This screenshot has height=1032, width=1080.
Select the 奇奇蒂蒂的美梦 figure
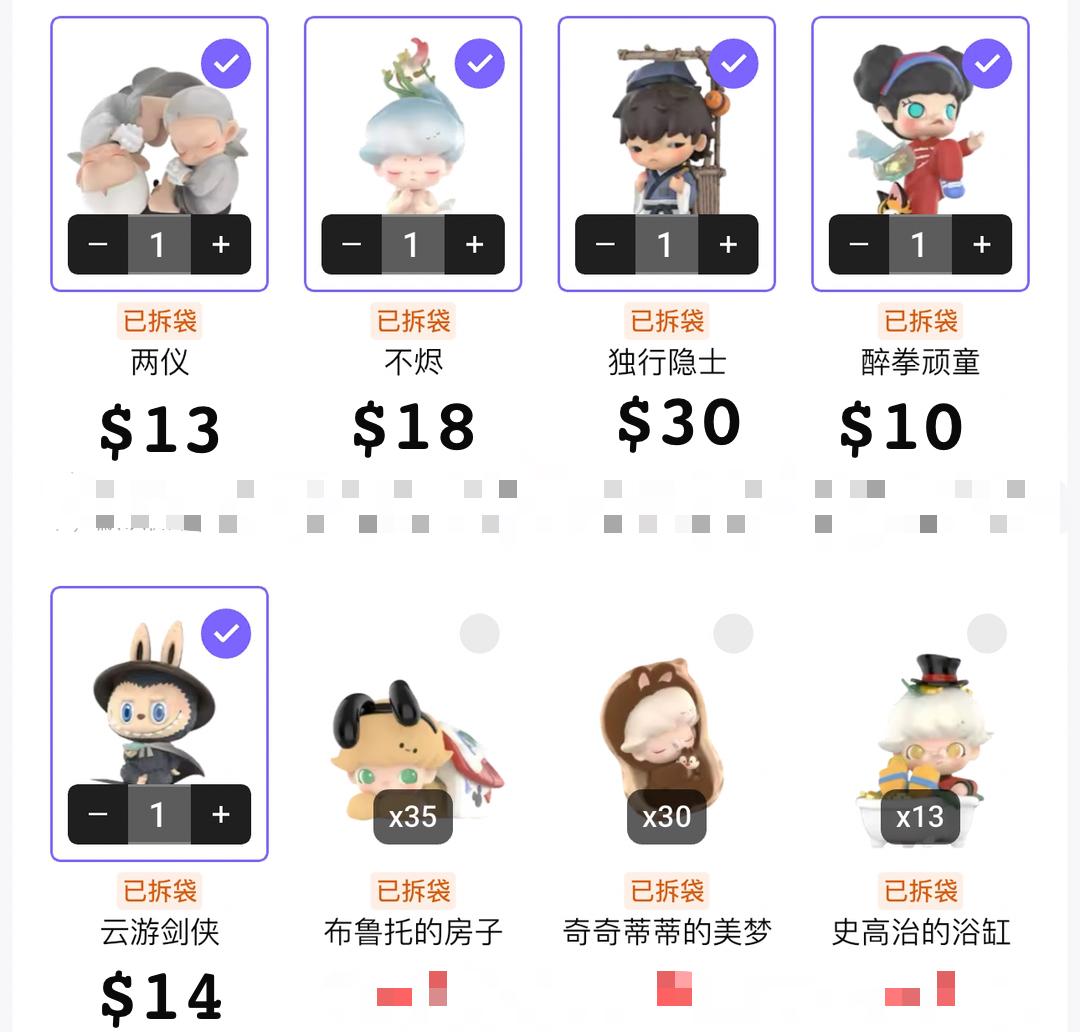coord(733,634)
